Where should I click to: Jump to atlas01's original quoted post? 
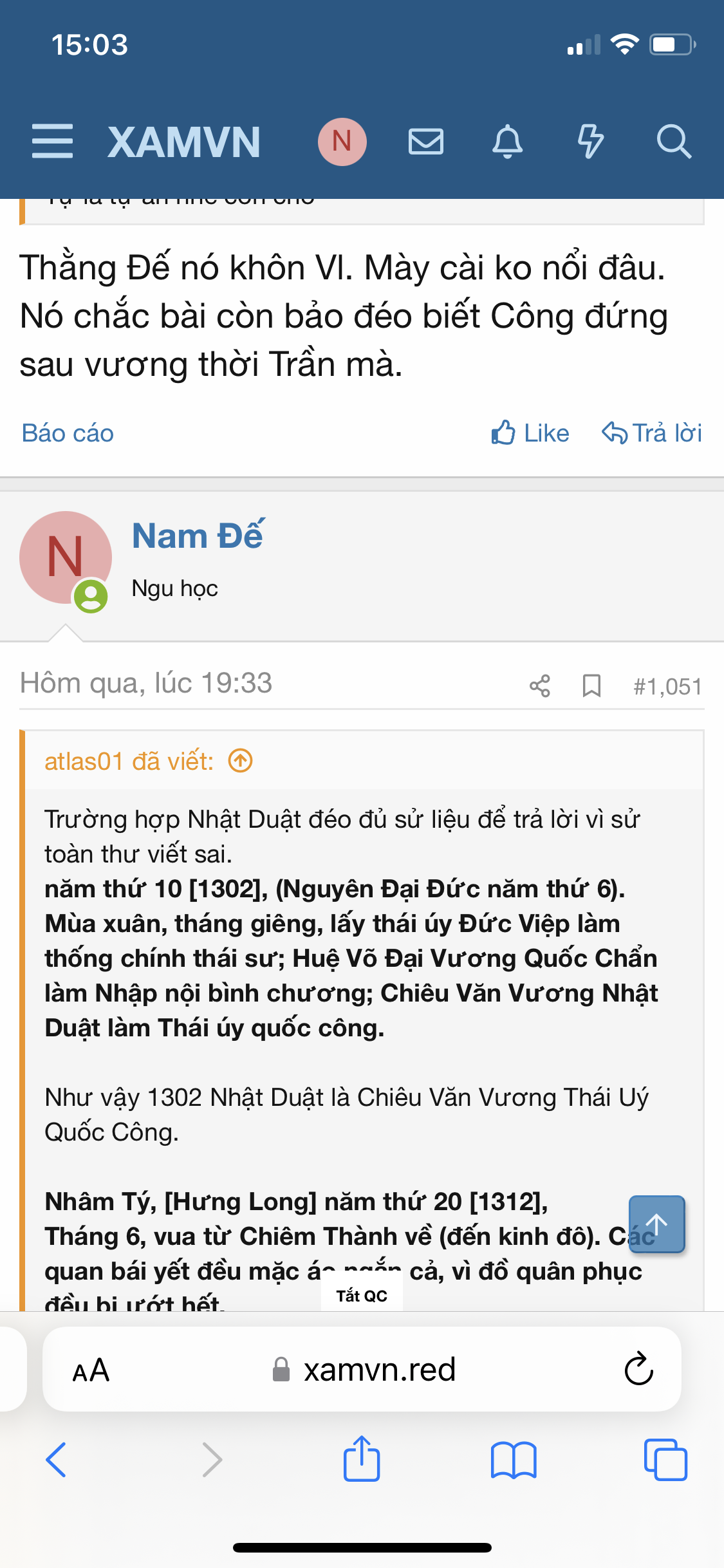[x=241, y=761]
